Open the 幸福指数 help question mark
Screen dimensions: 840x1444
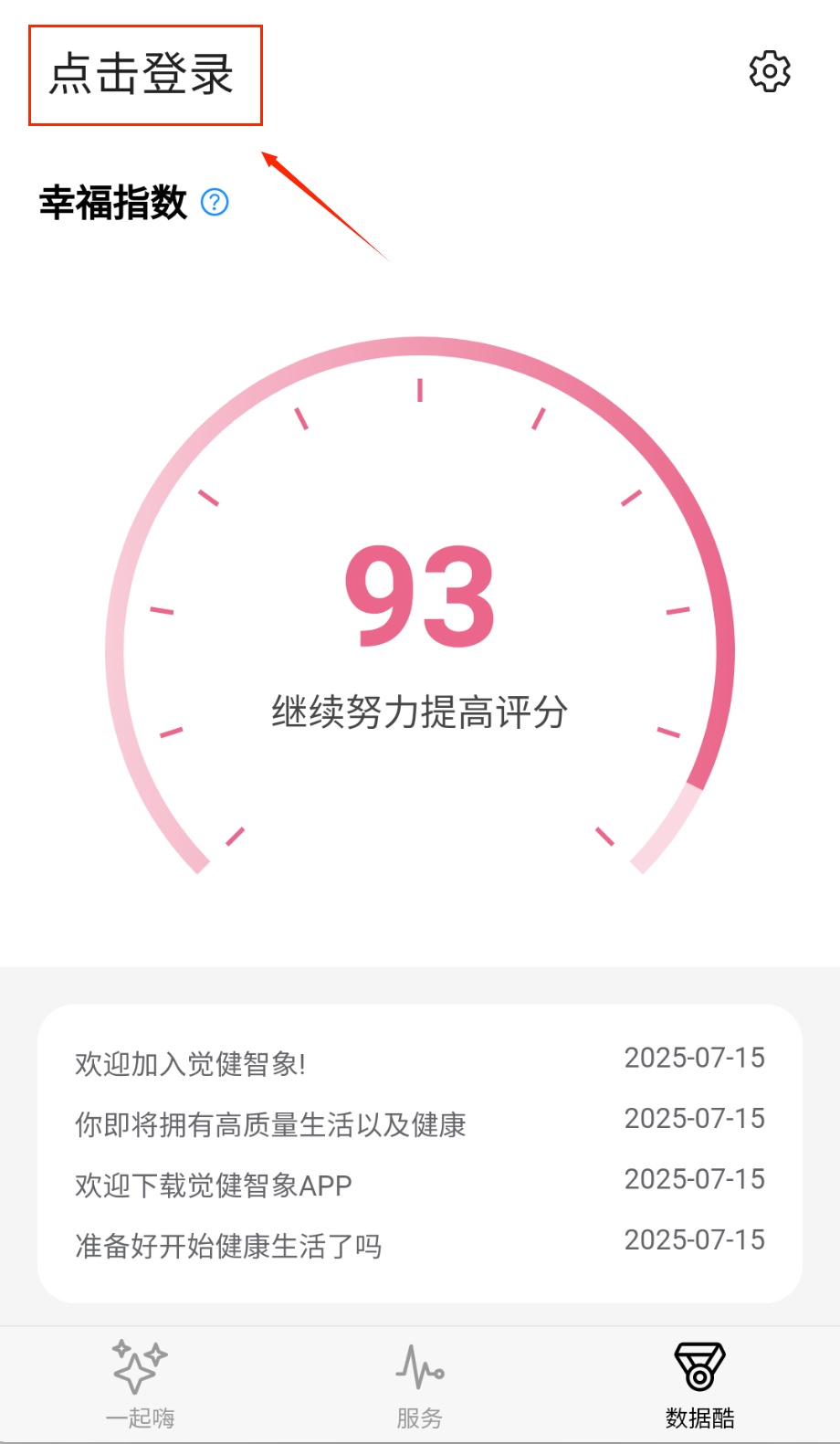point(215,202)
